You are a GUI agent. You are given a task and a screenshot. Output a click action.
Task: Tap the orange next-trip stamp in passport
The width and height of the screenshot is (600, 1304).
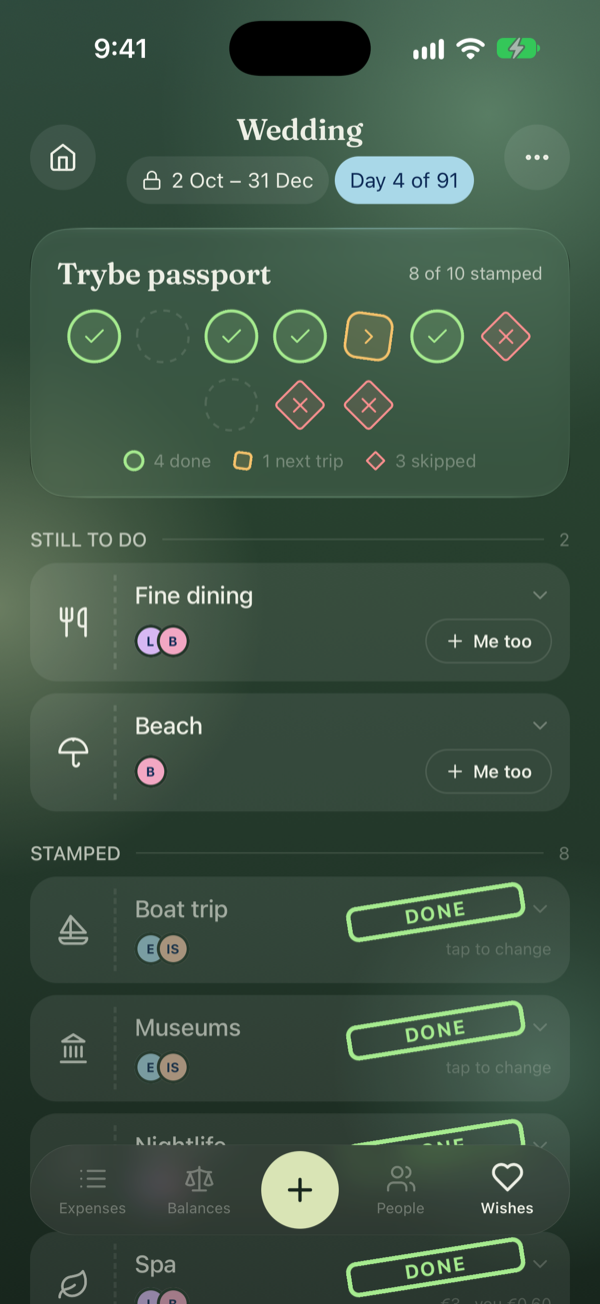[368, 337]
